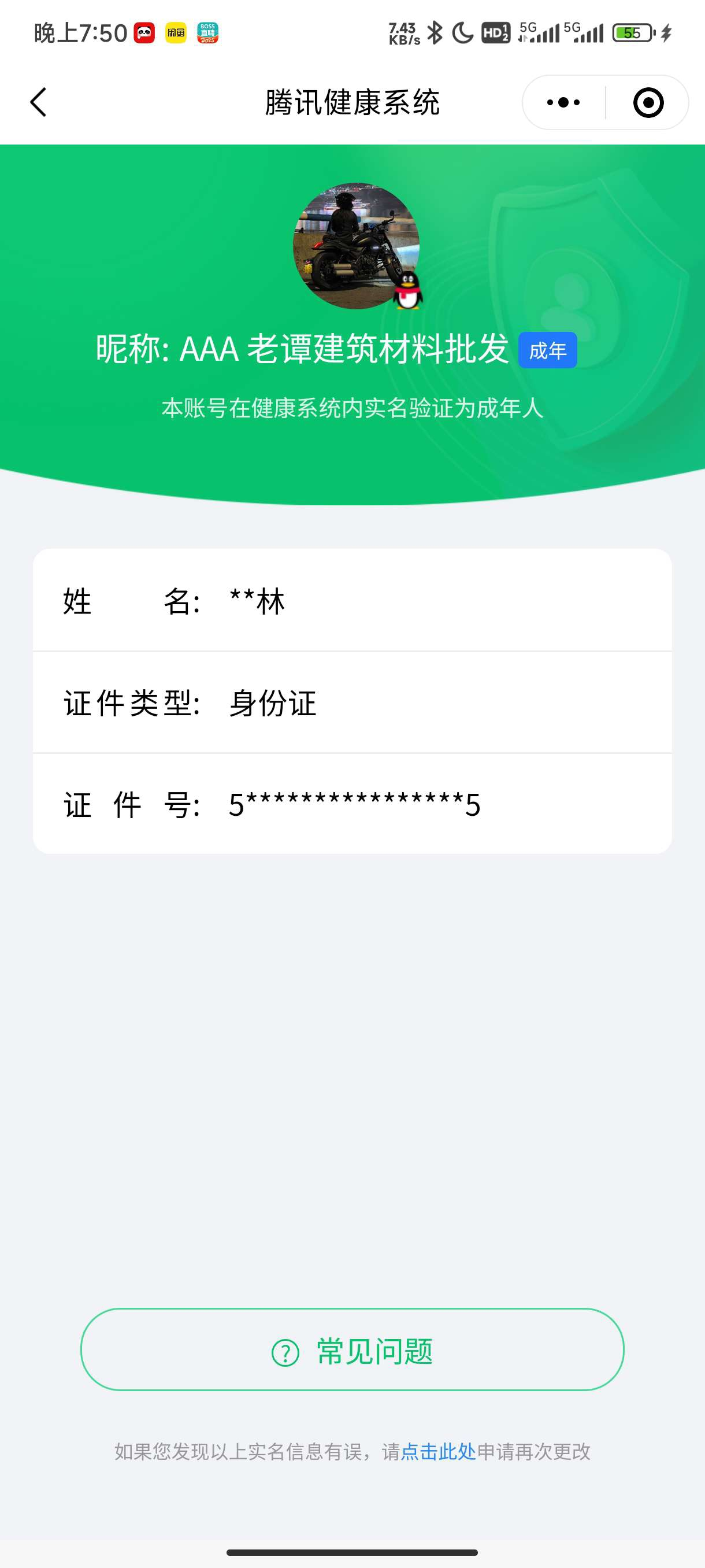Image resolution: width=705 pixels, height=1568 pixels.
Task: Select the 姓名 row showing **林
Action: 353,601
